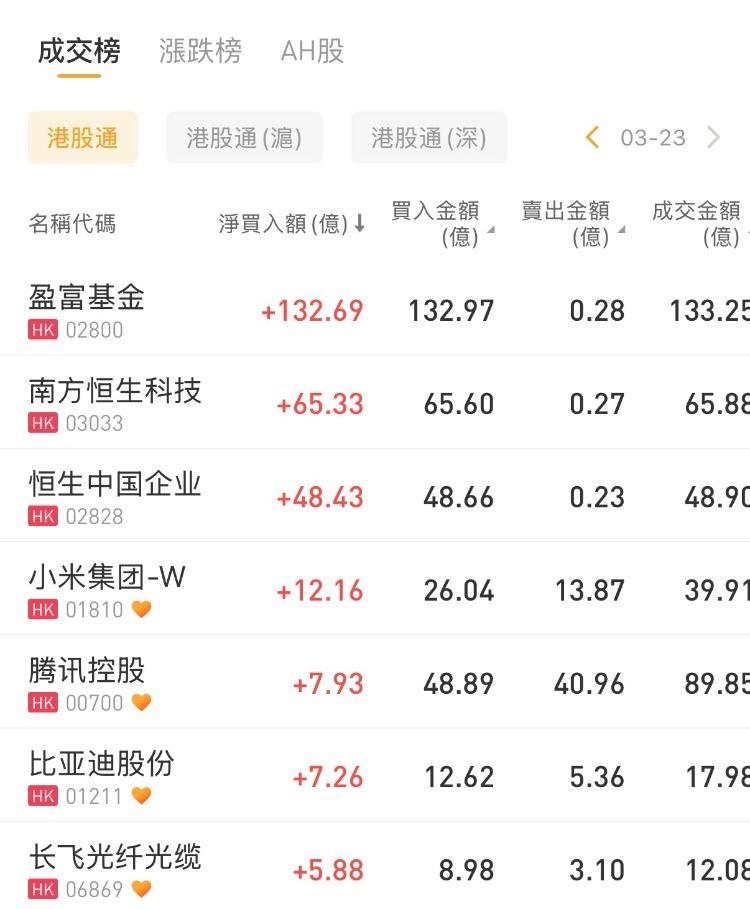Sort by 買入金額 column
750x909 pixels.
437,223
